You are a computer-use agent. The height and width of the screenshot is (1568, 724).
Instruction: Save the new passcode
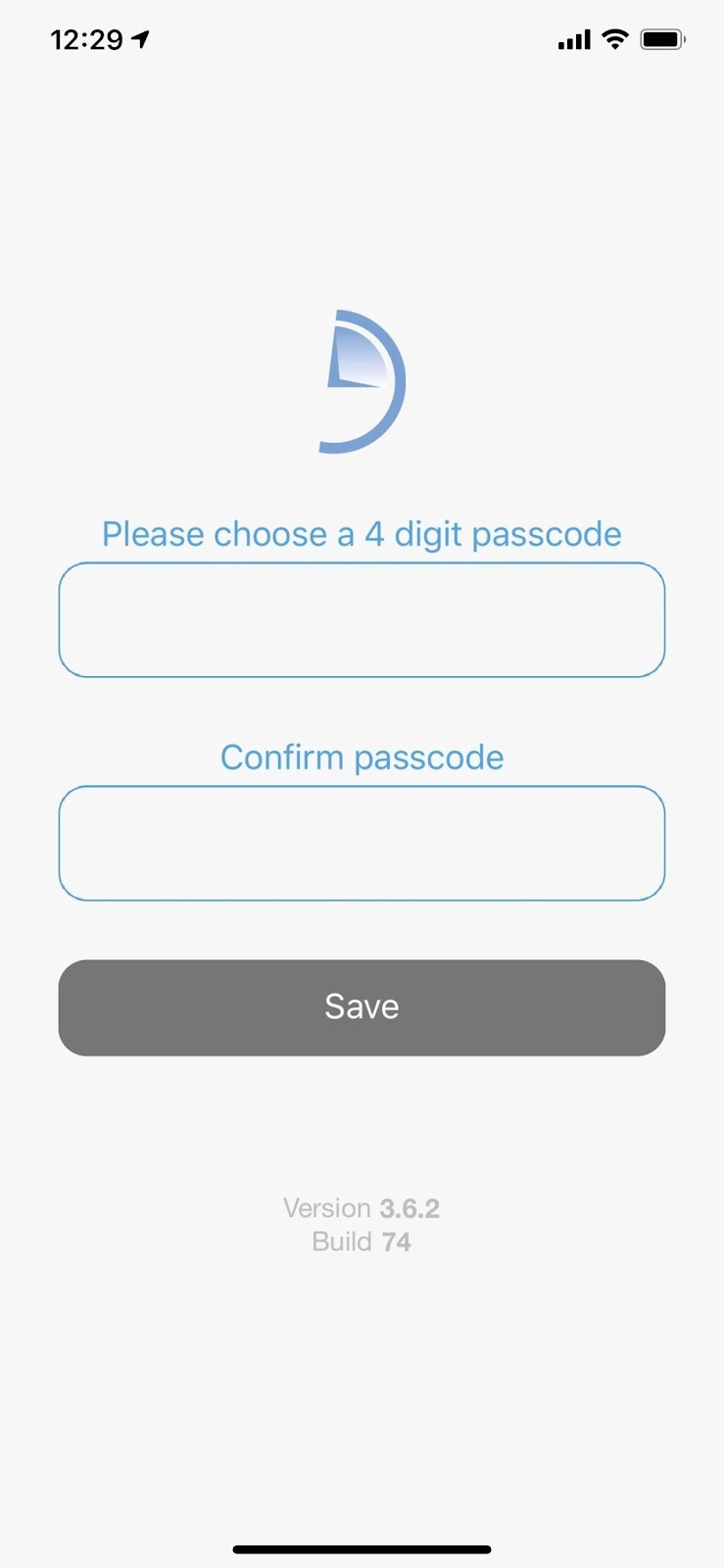[362, 1007]
